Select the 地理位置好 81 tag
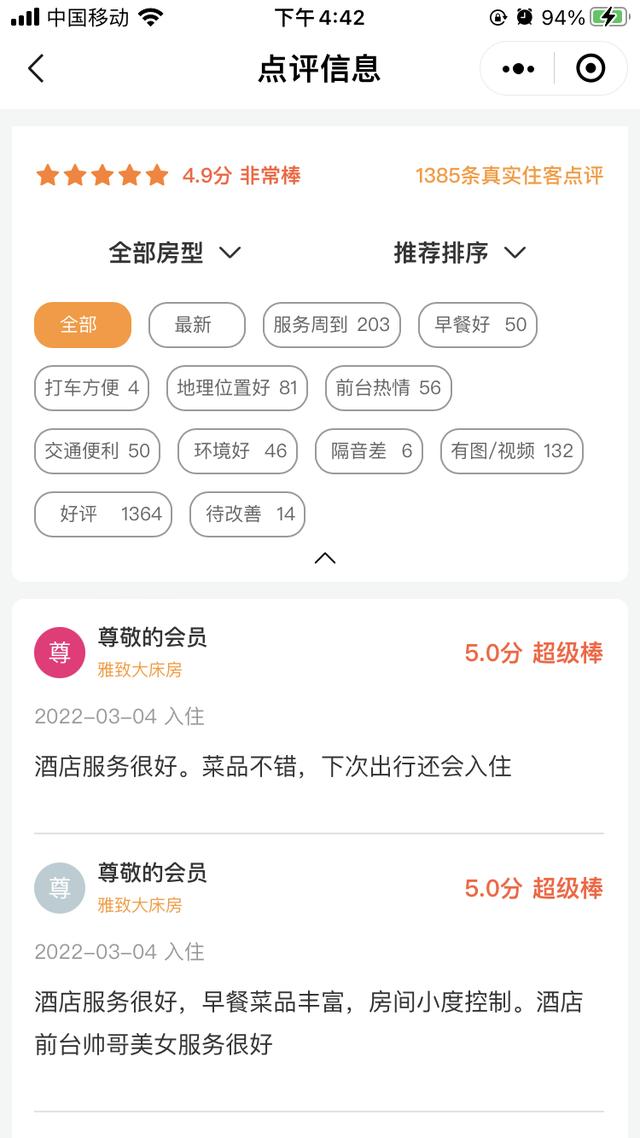 [x=237, y=388]
